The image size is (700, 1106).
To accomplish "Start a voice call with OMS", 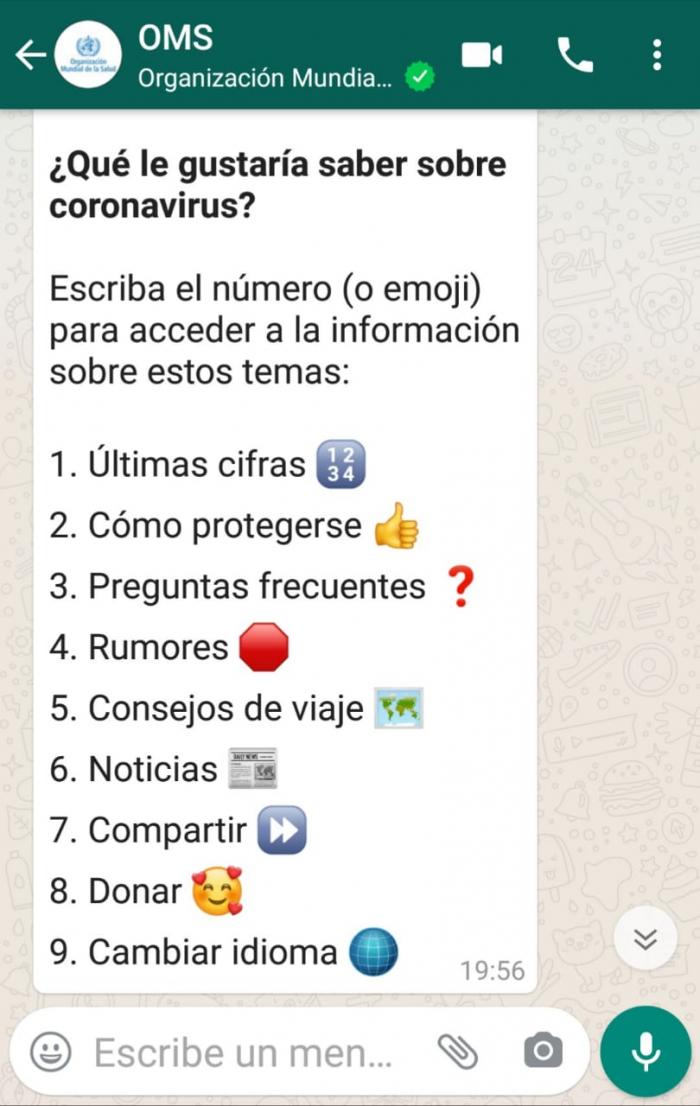I will 574,55.
